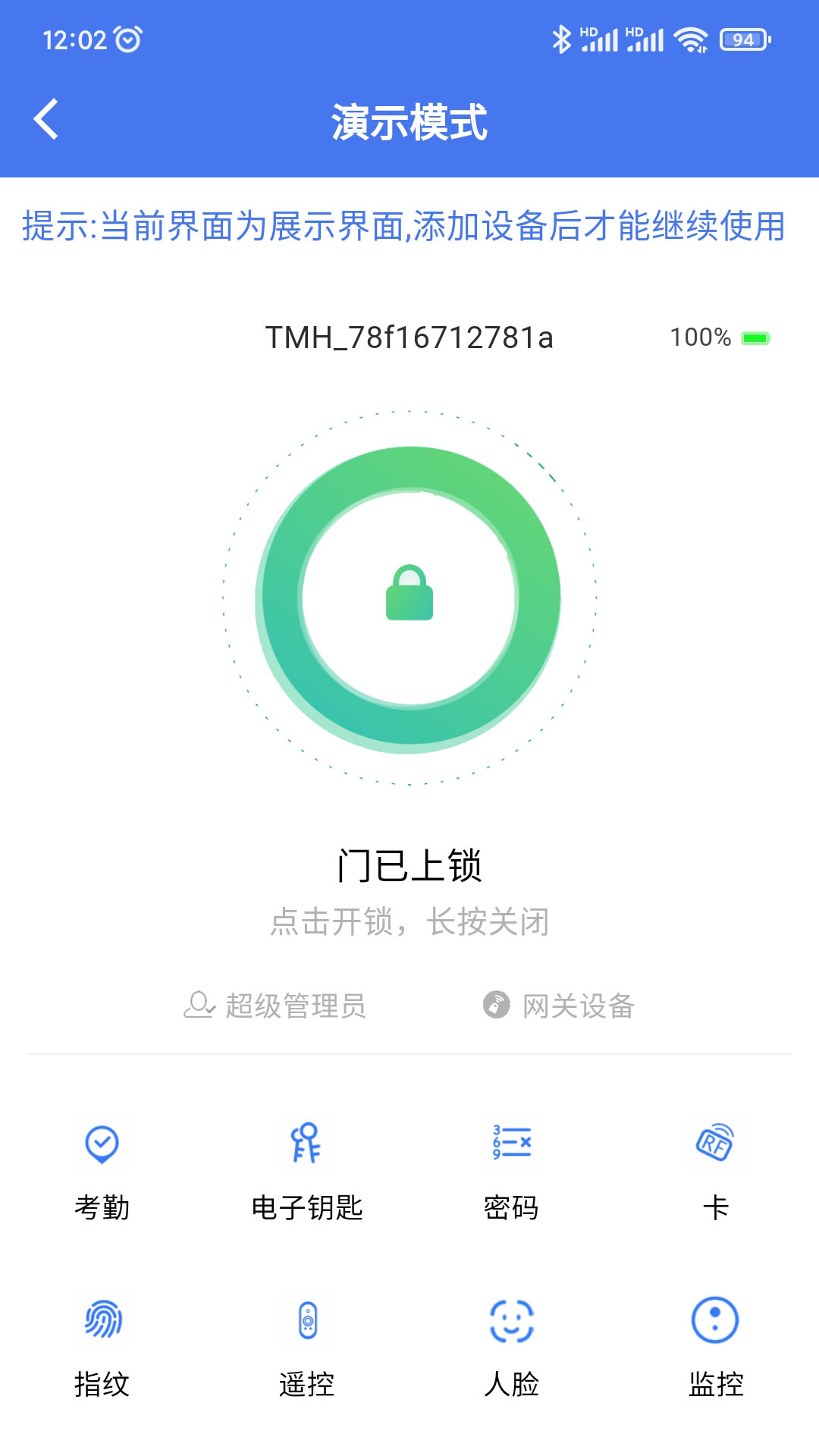Tap the green lock circle to unlock
This screenshot has height=1456, width=819.
coord(409,598)
